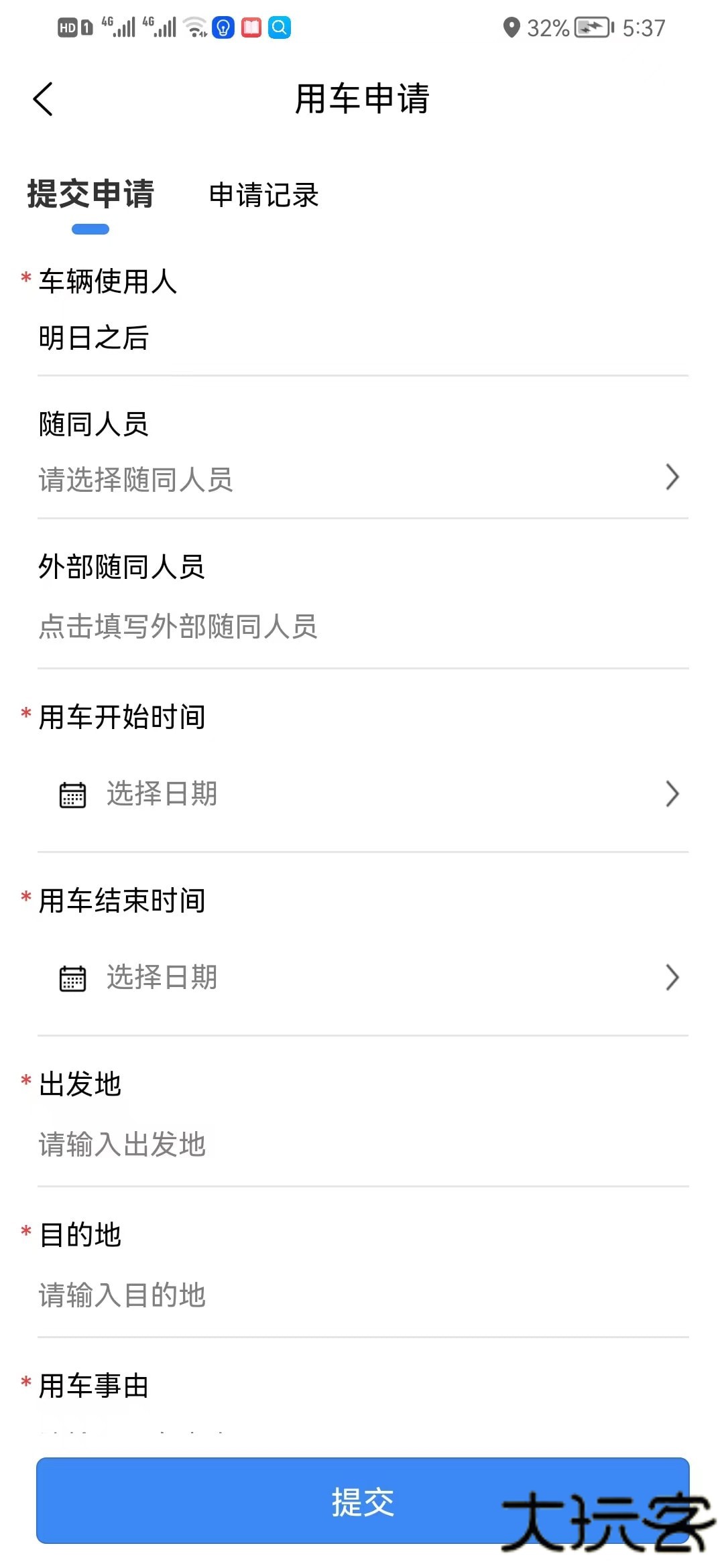Tap the magnifier icon in the status bar
Screen dimensions: 724x1568
point(280,27)
